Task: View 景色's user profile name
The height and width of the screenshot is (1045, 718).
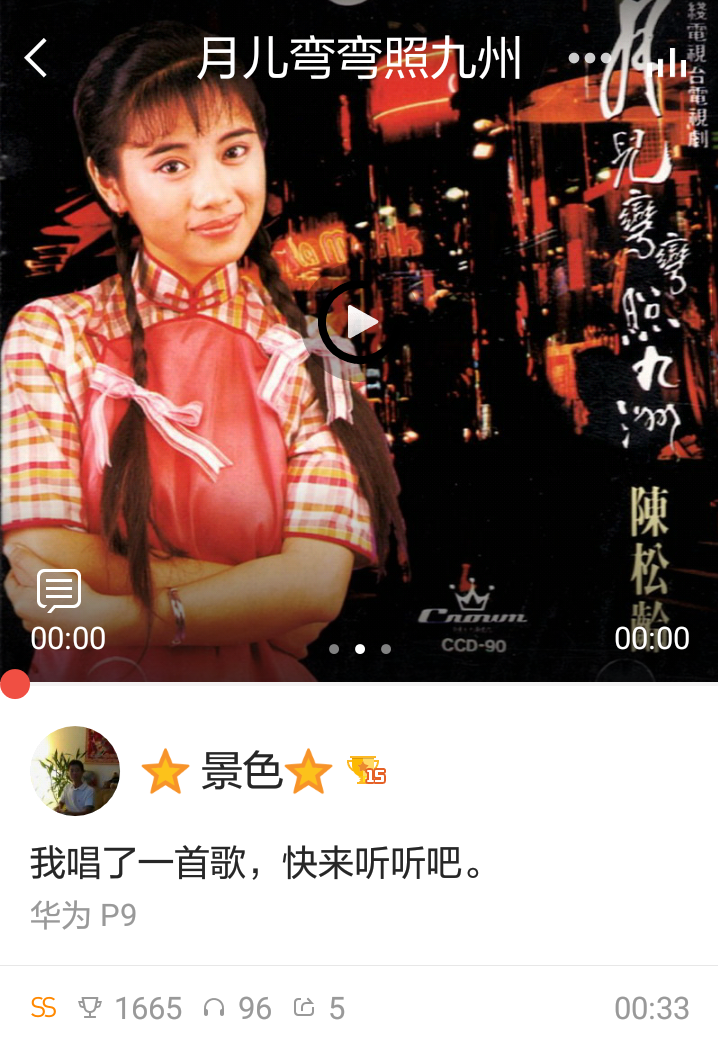Action: tap(240, 771)
